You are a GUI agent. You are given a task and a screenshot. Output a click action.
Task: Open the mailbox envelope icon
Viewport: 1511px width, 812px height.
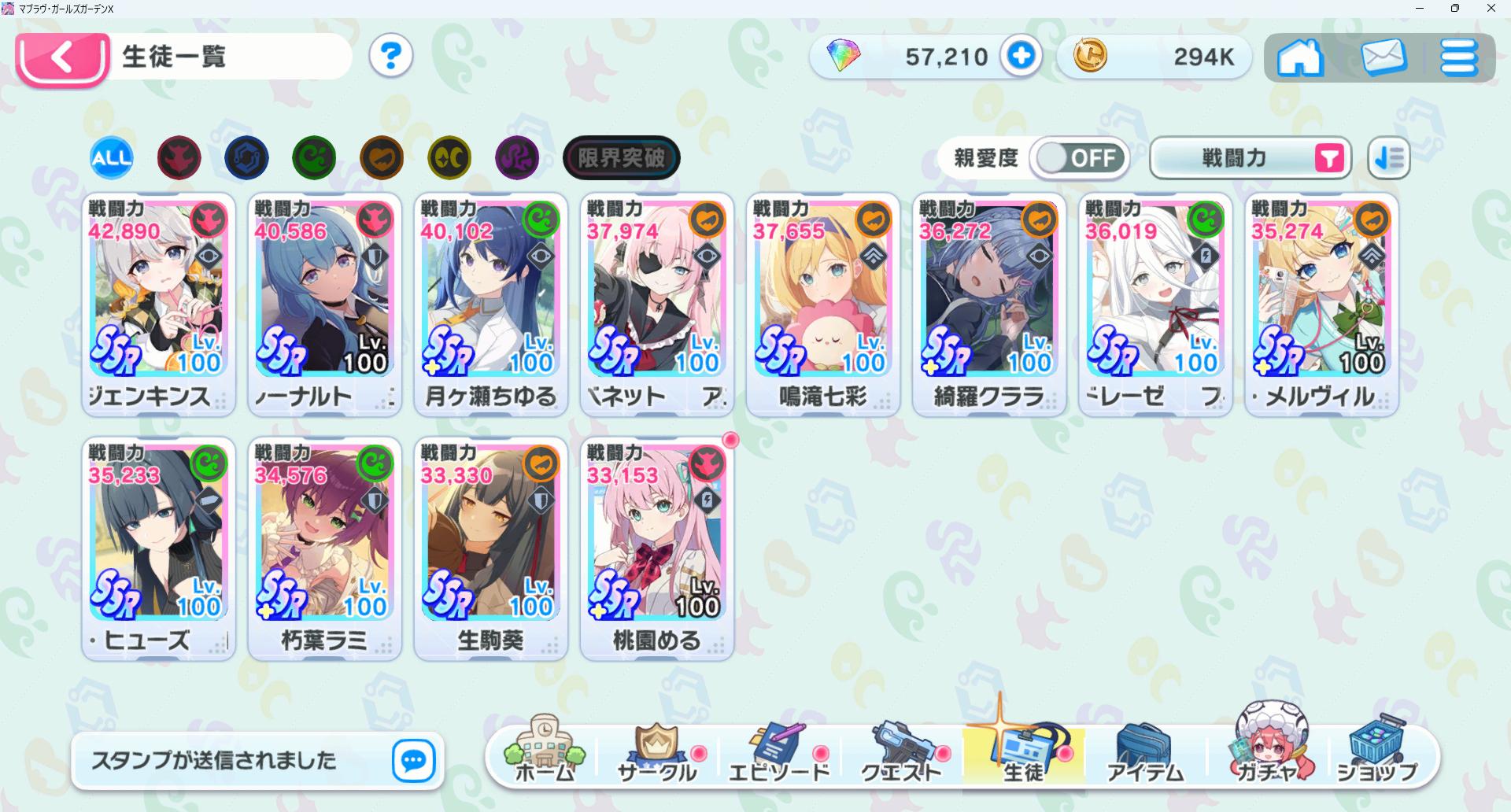1383,57
